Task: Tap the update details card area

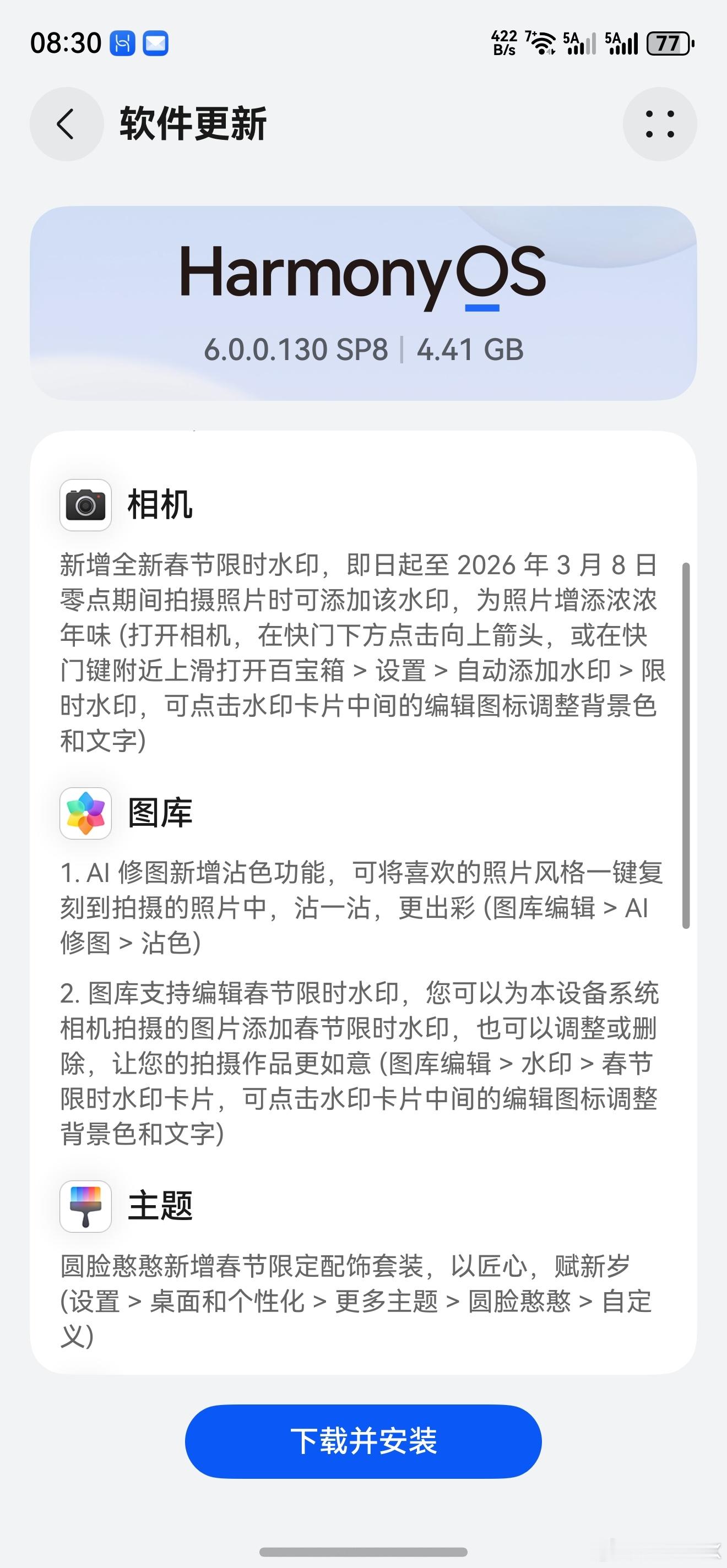Action: pos(363,913)
